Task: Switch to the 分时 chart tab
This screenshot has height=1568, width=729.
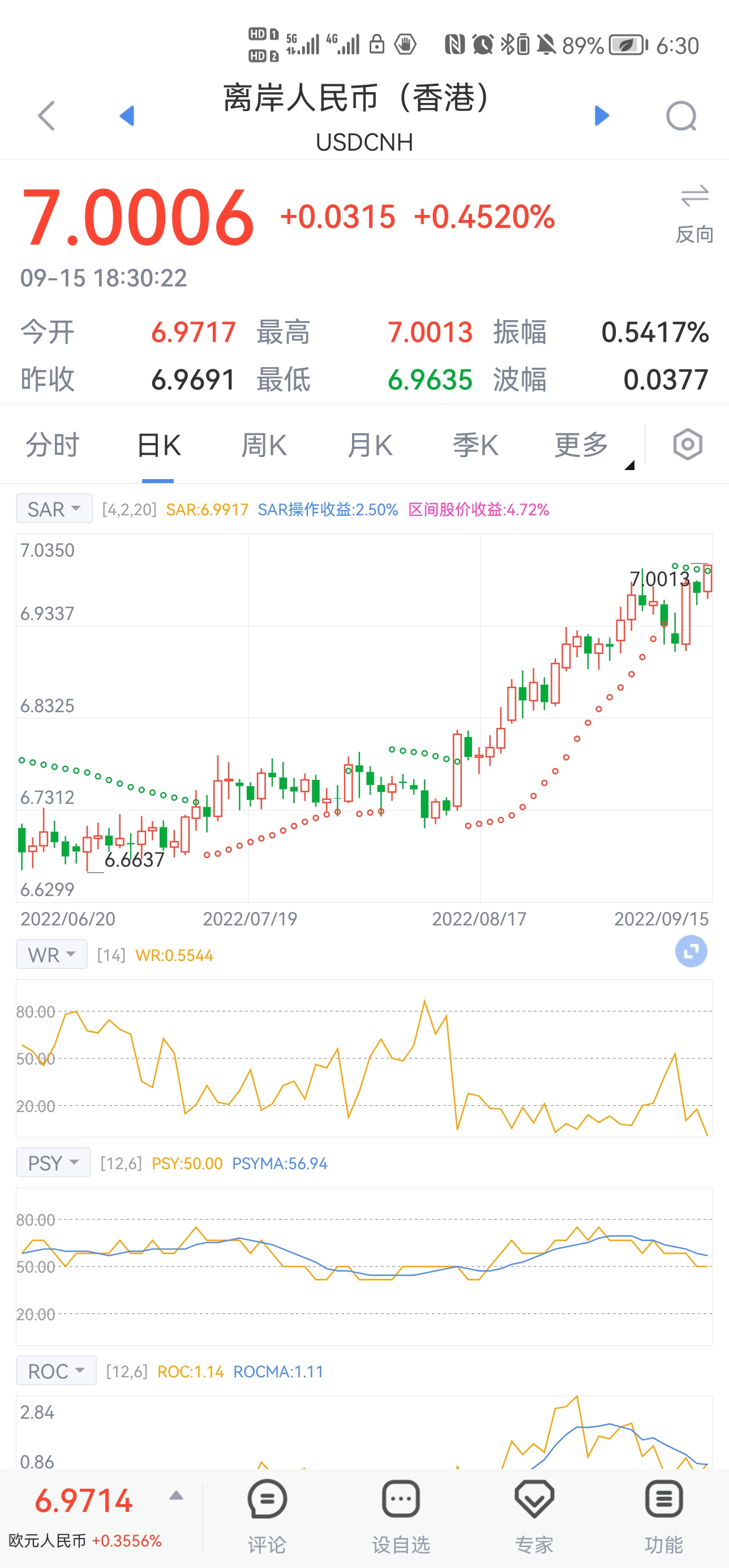Action: pyautogui.click(x=53, y=445)
